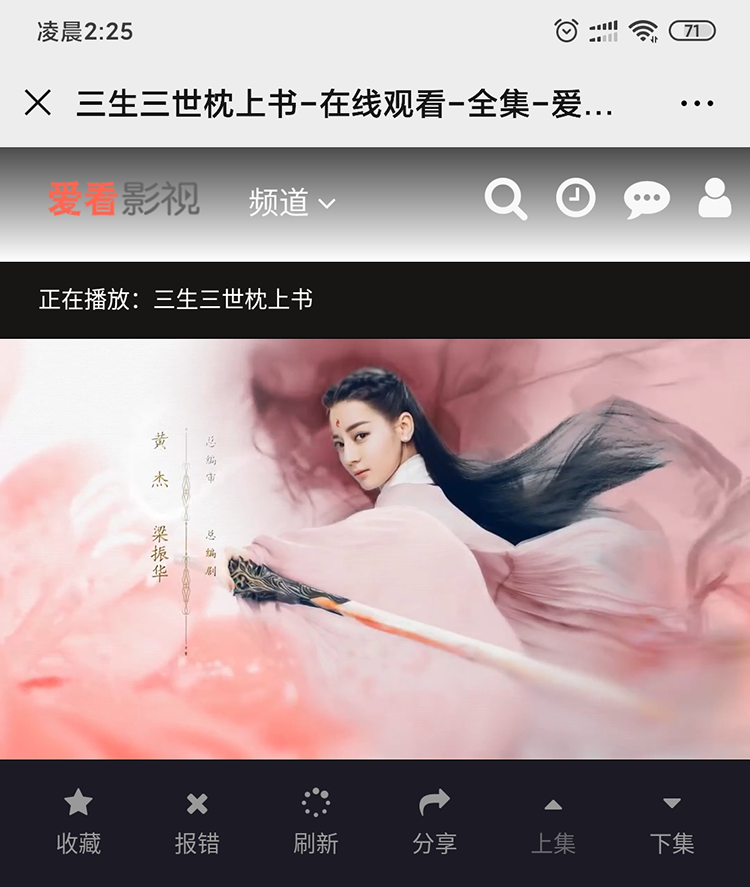The image size is (750, 887).
Task: Add show to favorites with 收藏
Action: (78, 822)
